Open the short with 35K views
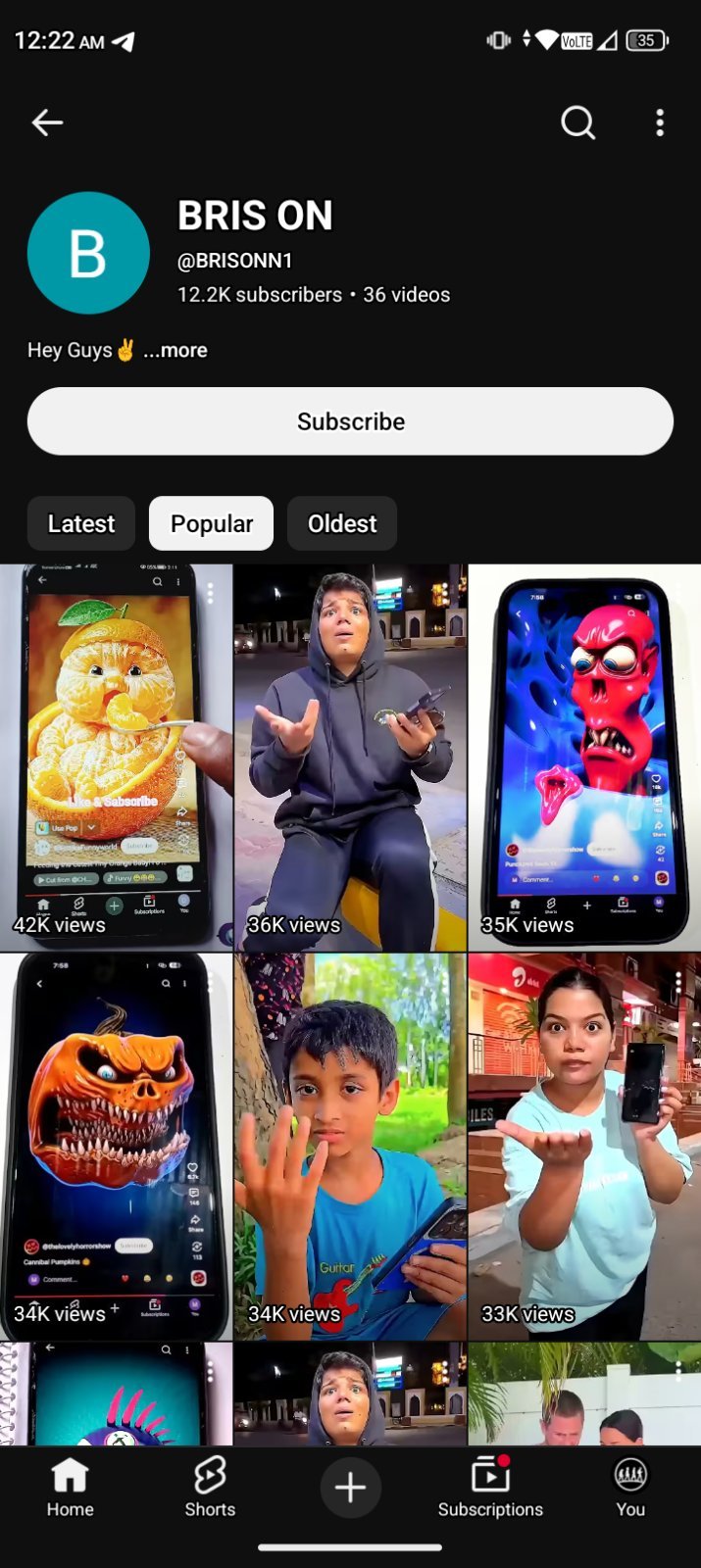 click(x=584, y=758)
